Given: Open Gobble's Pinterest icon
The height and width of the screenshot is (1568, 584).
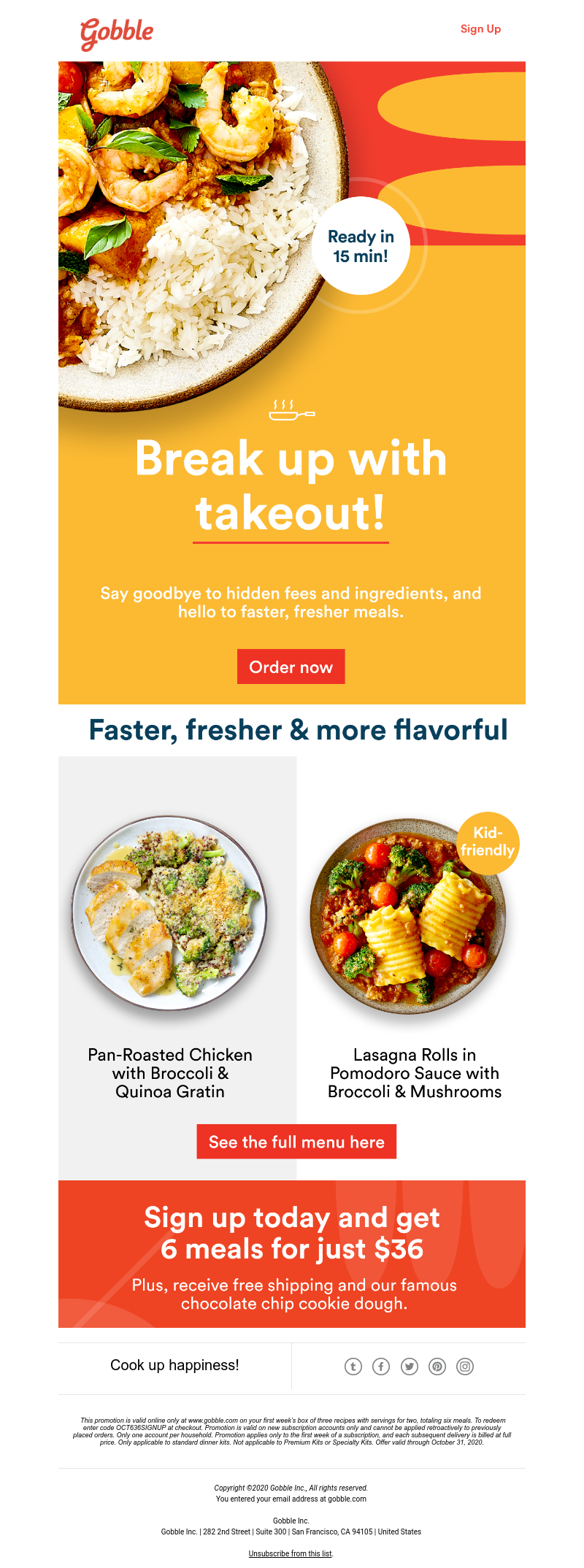Looking at the screenshot, I should pyautogui.click(x=437, y=1367).
